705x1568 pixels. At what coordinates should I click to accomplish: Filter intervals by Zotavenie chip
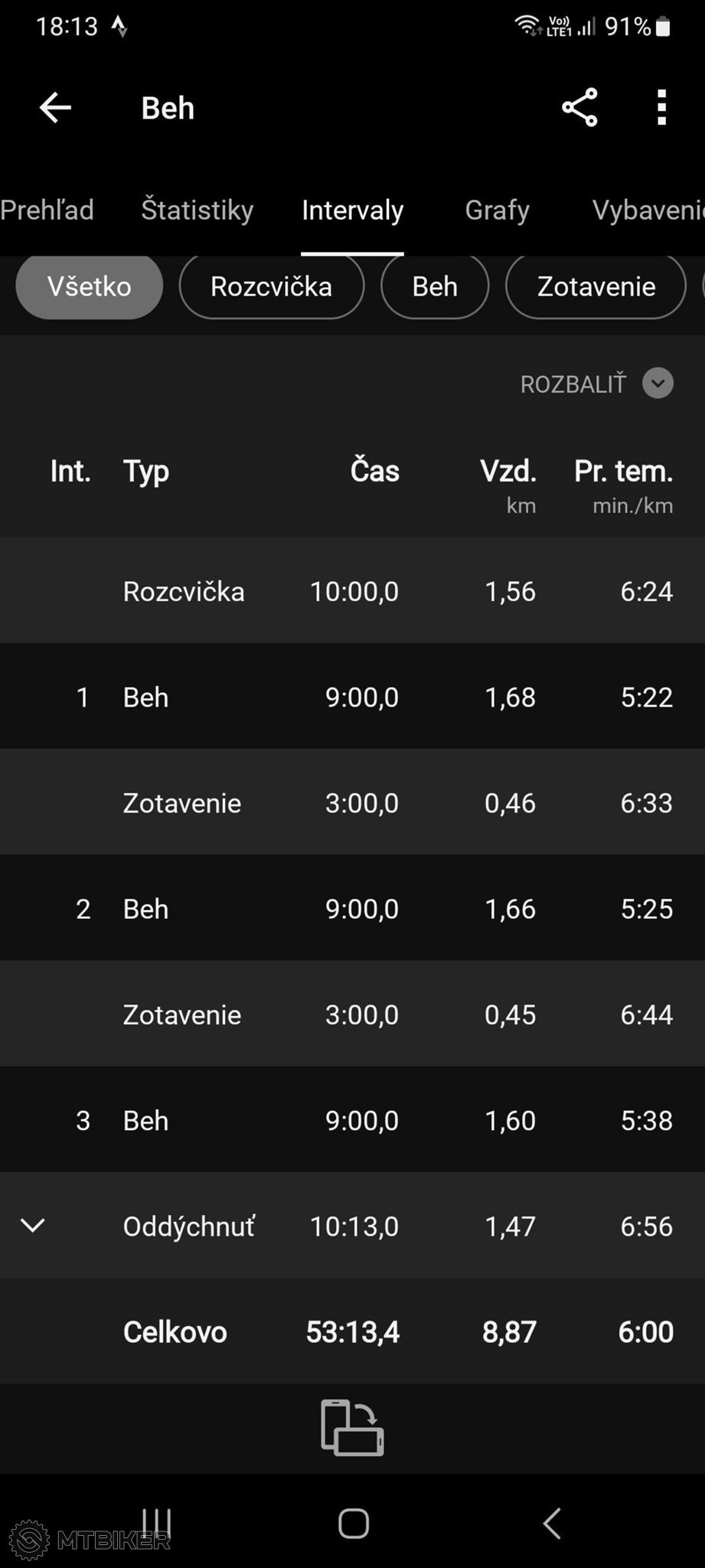(596, 286)
